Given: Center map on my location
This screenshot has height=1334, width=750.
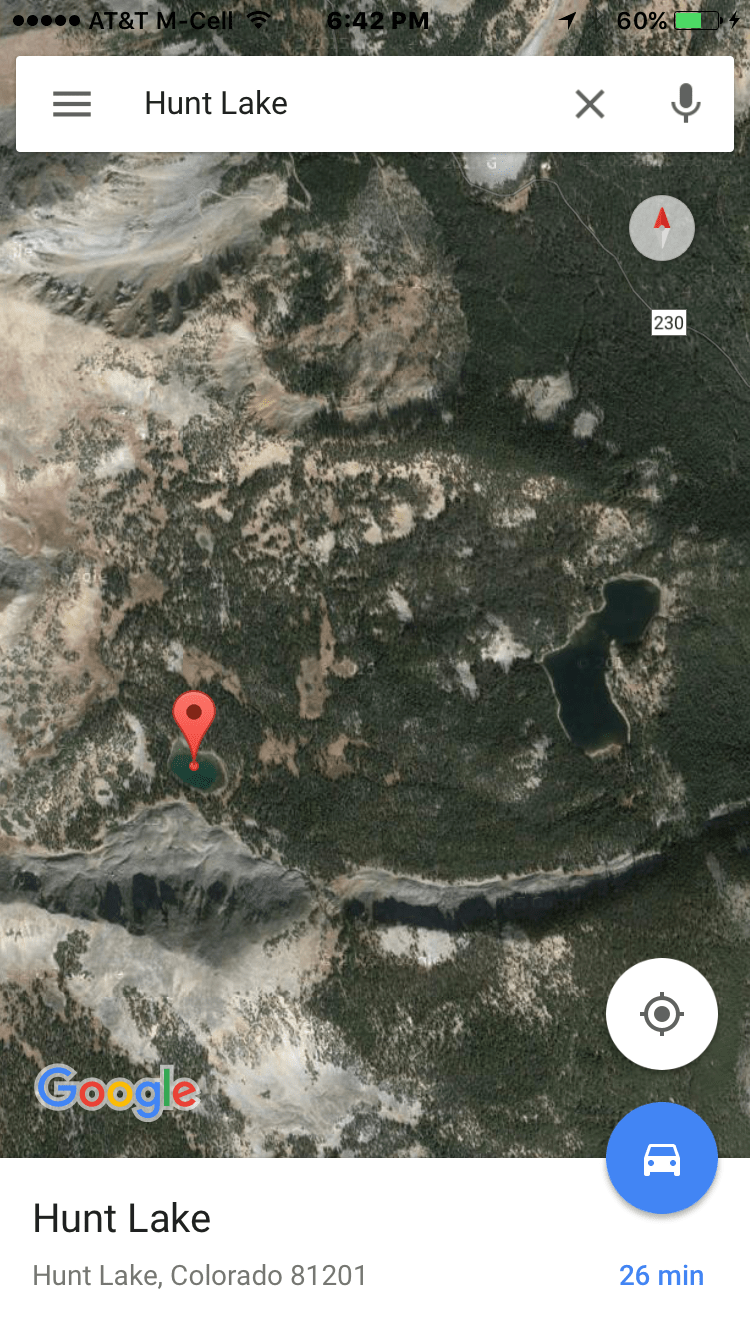Looking at the screenshot, I should coord(661,1014).
